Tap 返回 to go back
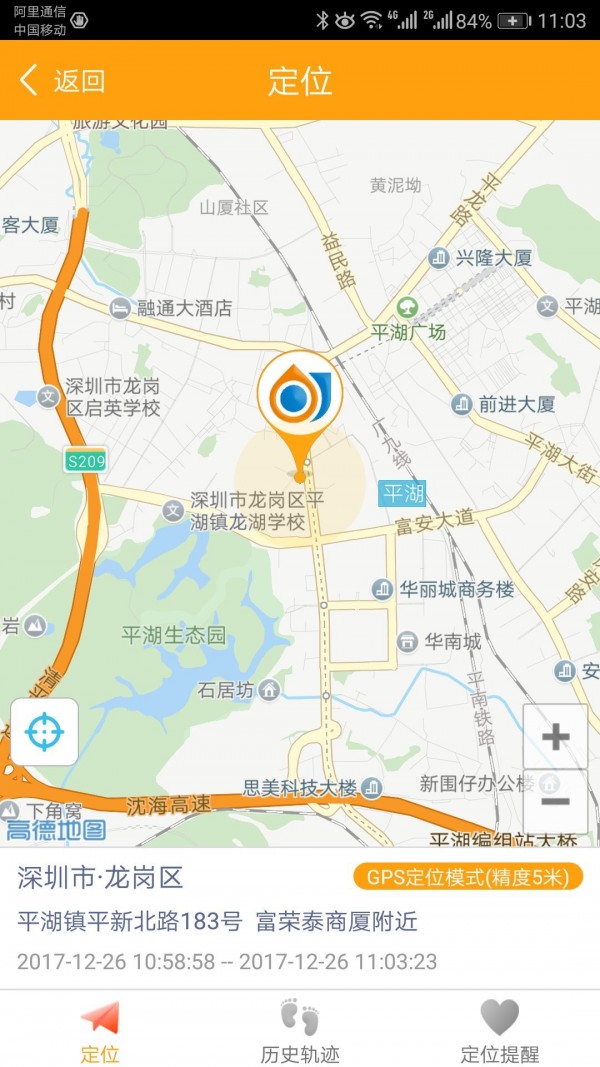600x1067 pixels. pos(62,81)
